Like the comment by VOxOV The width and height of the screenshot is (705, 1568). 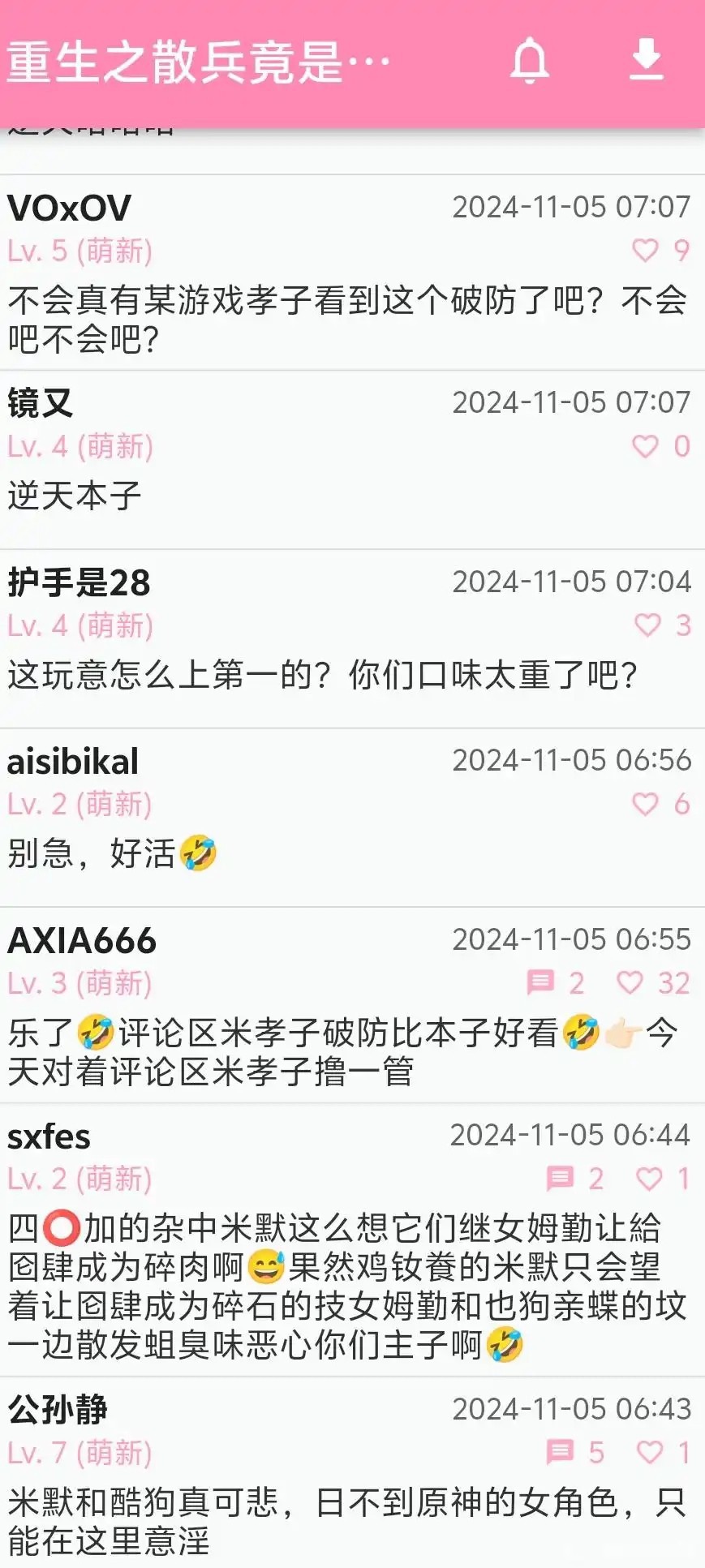coord(646,251)
